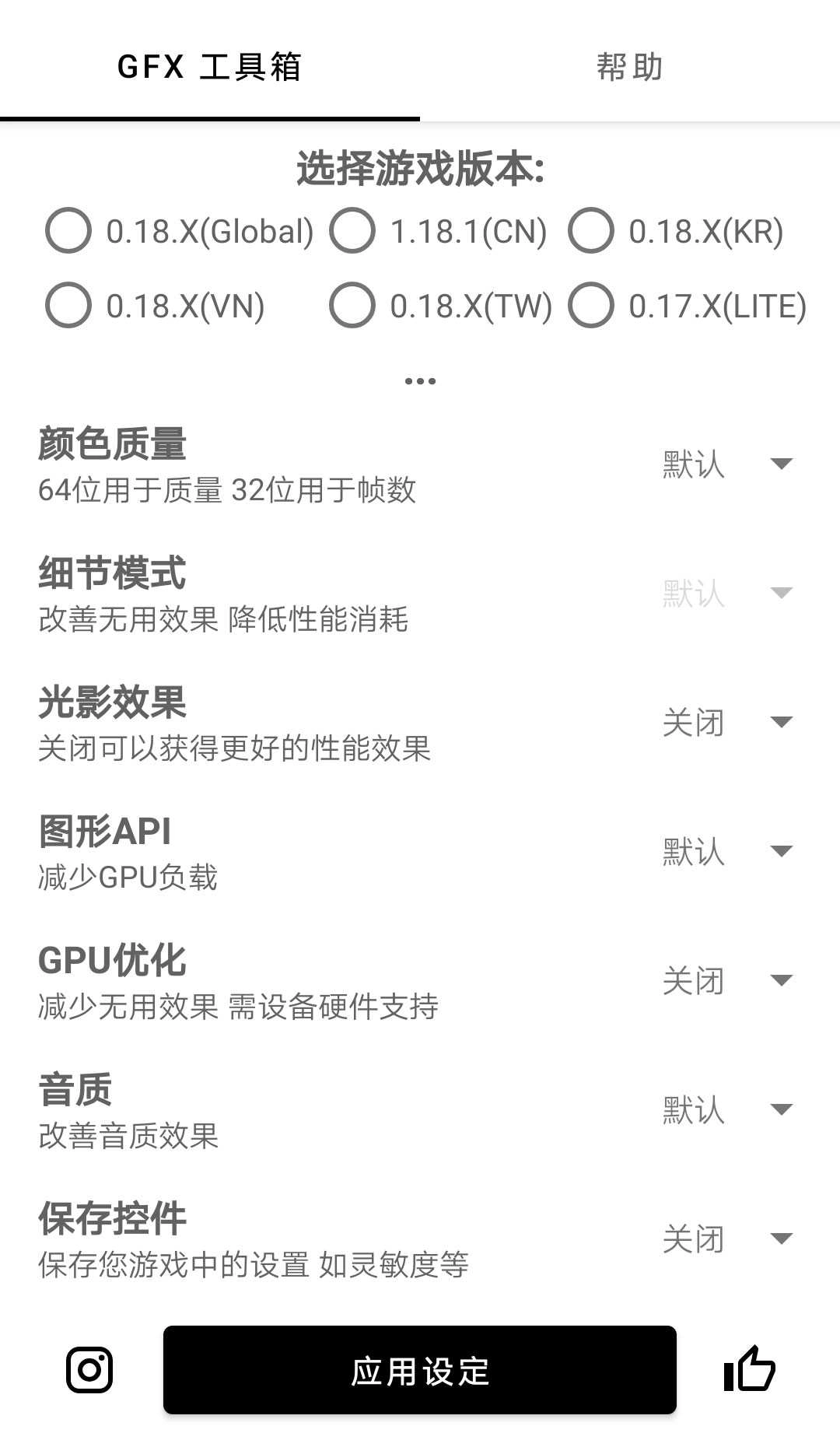The height and width of the screenshot is (1447, 840).
Task: Choose the 0.17.X(LITE) version
Action: click(x=591, y=305)
